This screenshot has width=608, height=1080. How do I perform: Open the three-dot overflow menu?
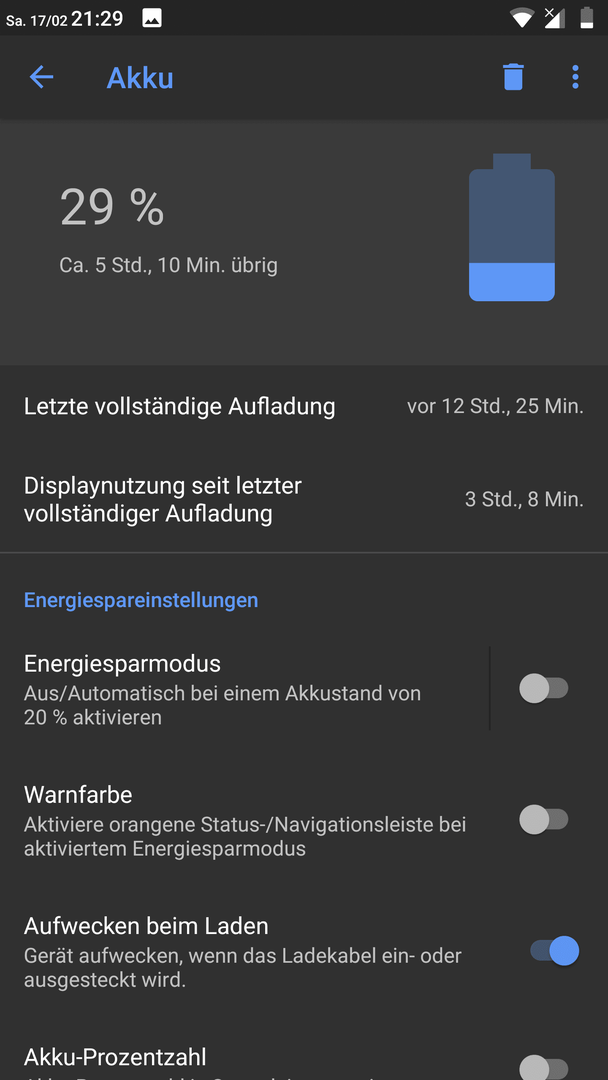[575, 77]
